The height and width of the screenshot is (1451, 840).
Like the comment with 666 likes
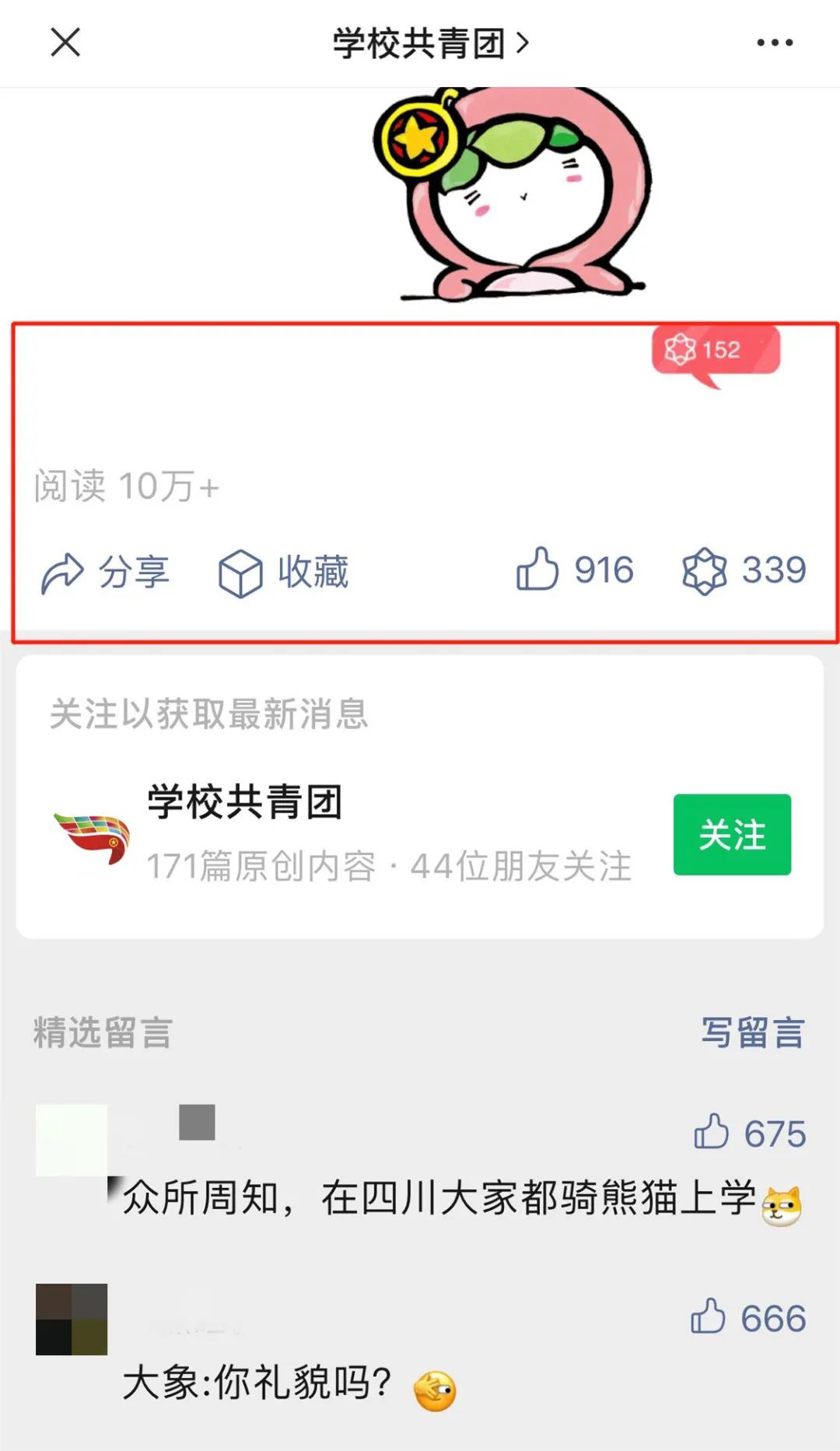[747, 1318]
